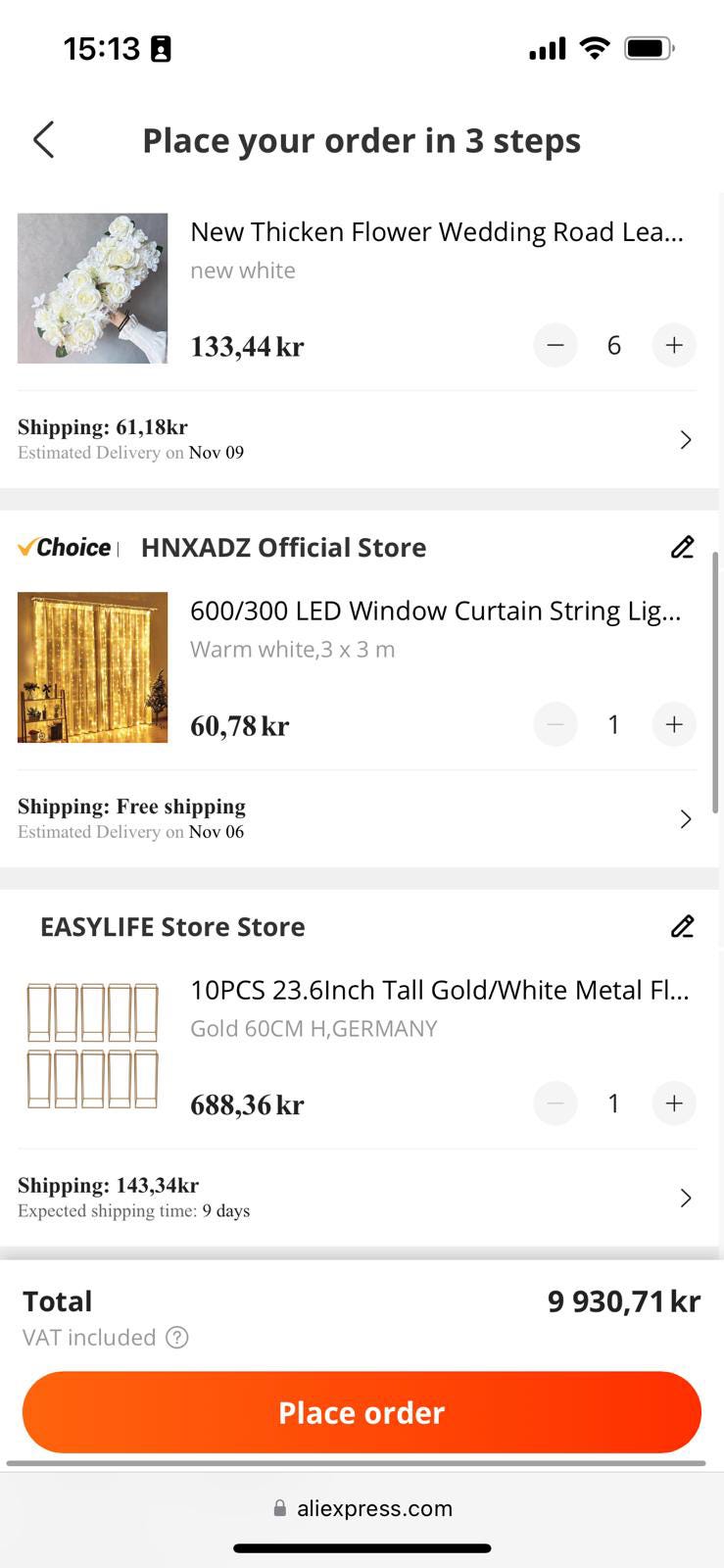This screenshot has height=1568, width=724.
Task: Go back from the order page
Action: click(x=44, y=140)
